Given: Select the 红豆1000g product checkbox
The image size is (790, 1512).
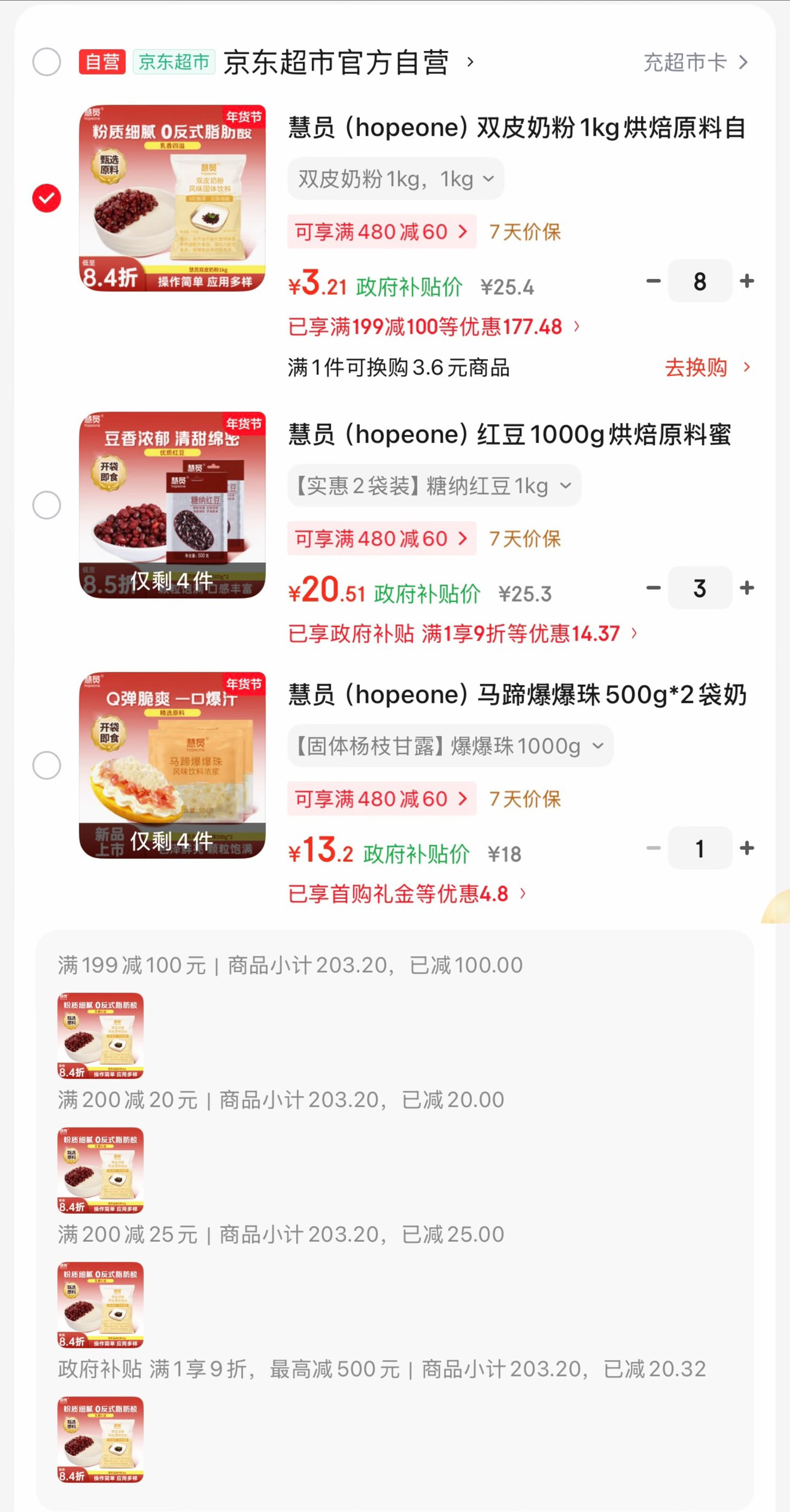Looking at the screenshot, I should [47, 505].
